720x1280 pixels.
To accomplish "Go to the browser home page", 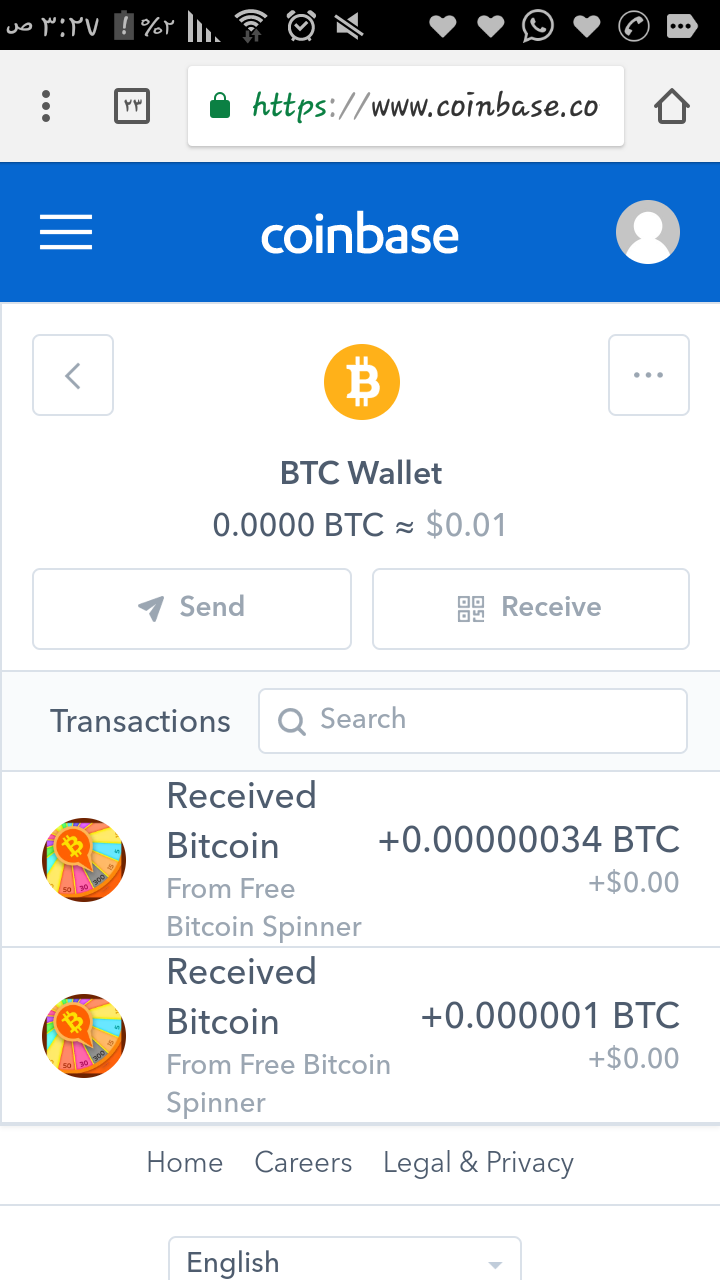I will (x=672, y=106).
